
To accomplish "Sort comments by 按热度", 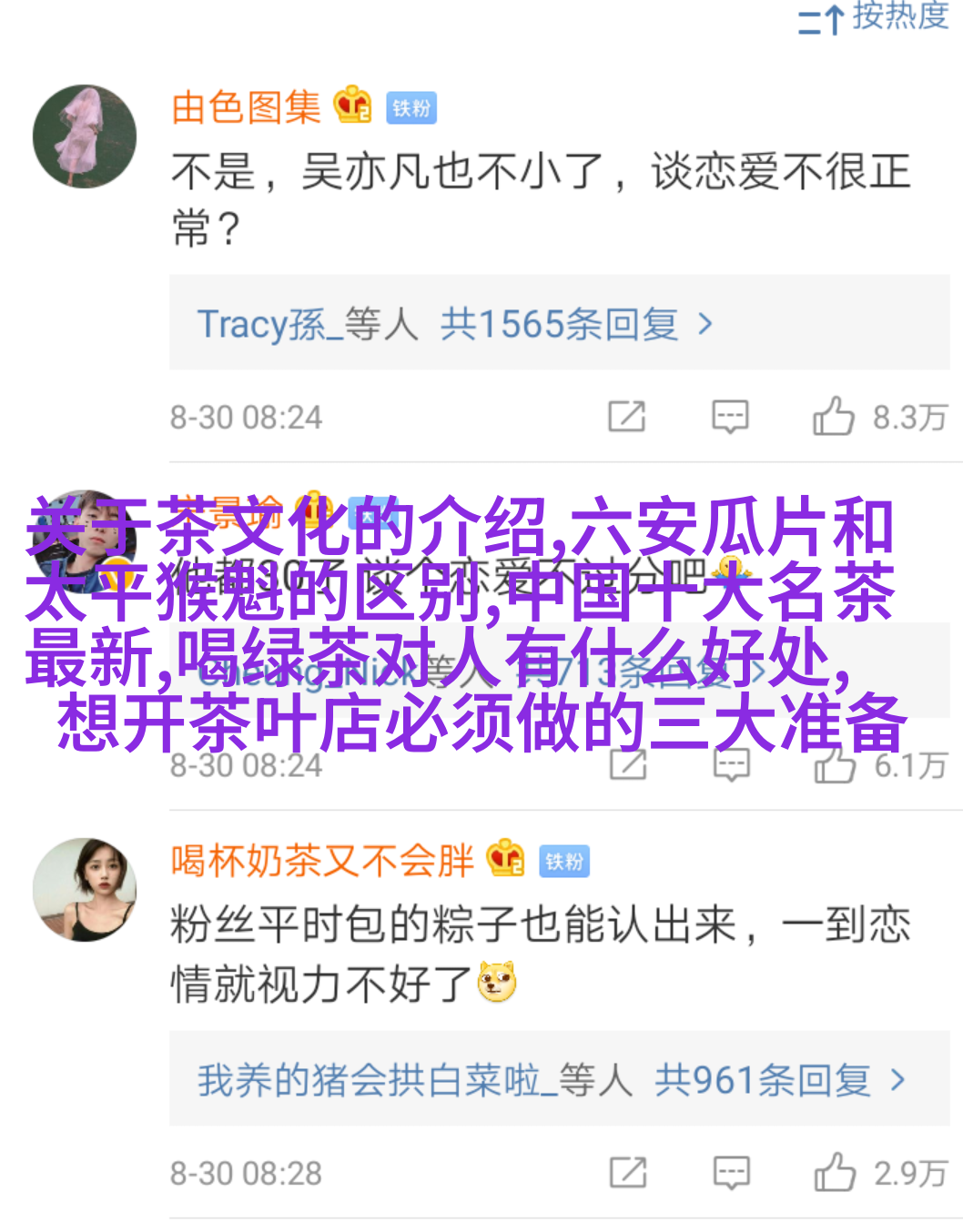I will [874, 17].
